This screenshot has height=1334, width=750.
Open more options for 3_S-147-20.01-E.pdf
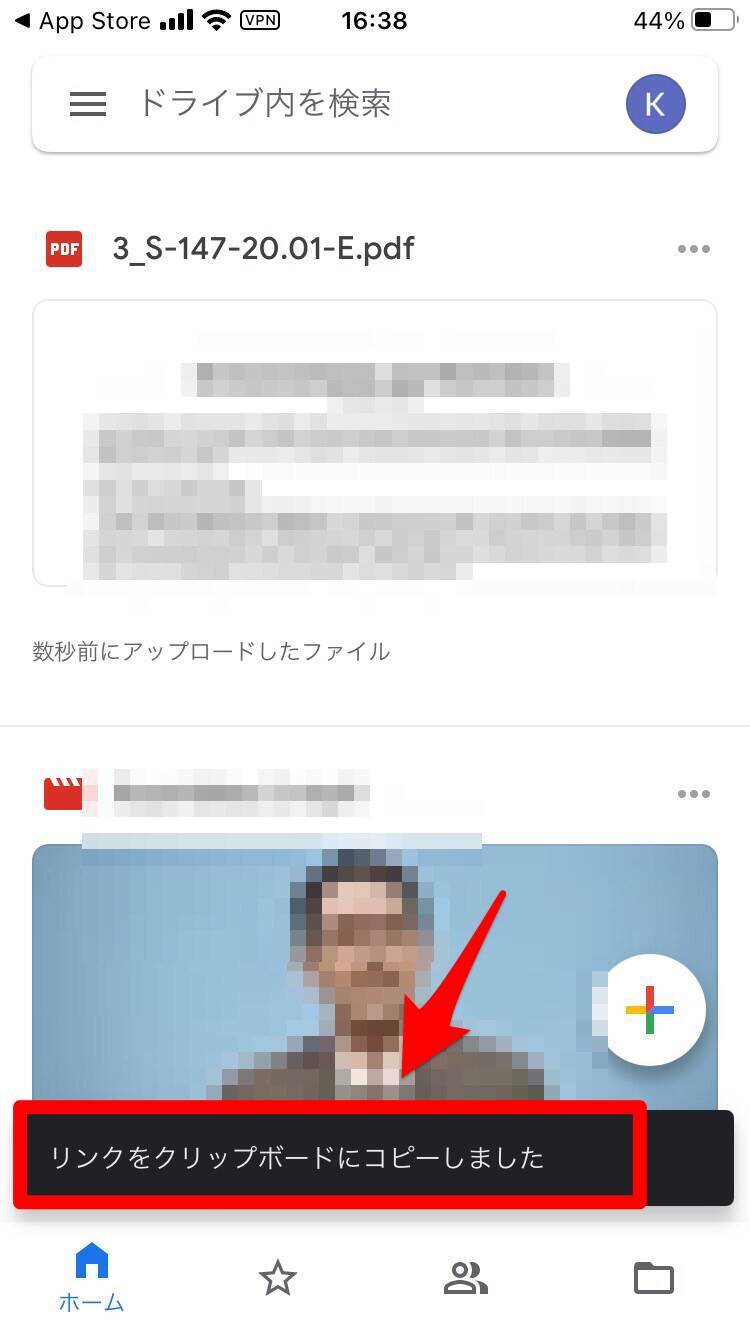[693, 249]
